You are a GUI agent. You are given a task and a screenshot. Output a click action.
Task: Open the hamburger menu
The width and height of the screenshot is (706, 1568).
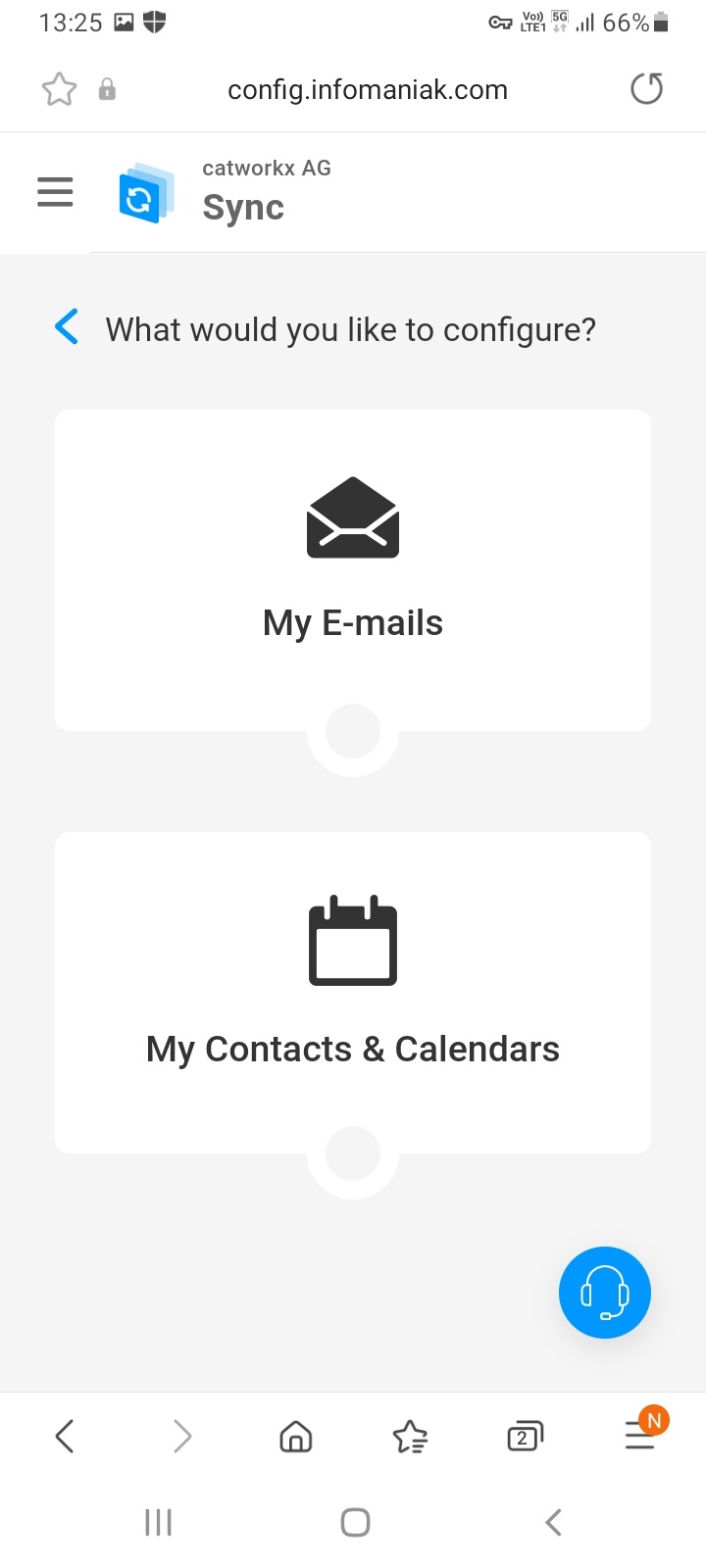click(x=55, y=192)
